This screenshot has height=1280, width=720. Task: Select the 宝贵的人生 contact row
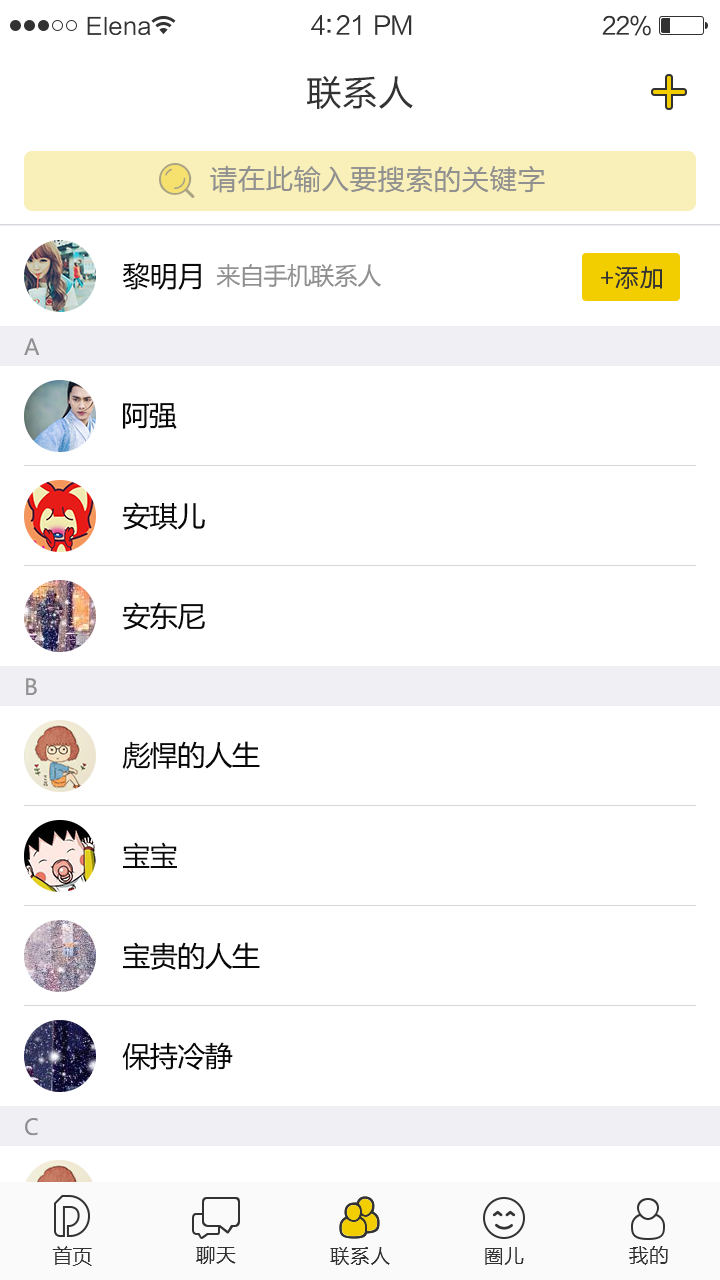(x=190, y=957)
